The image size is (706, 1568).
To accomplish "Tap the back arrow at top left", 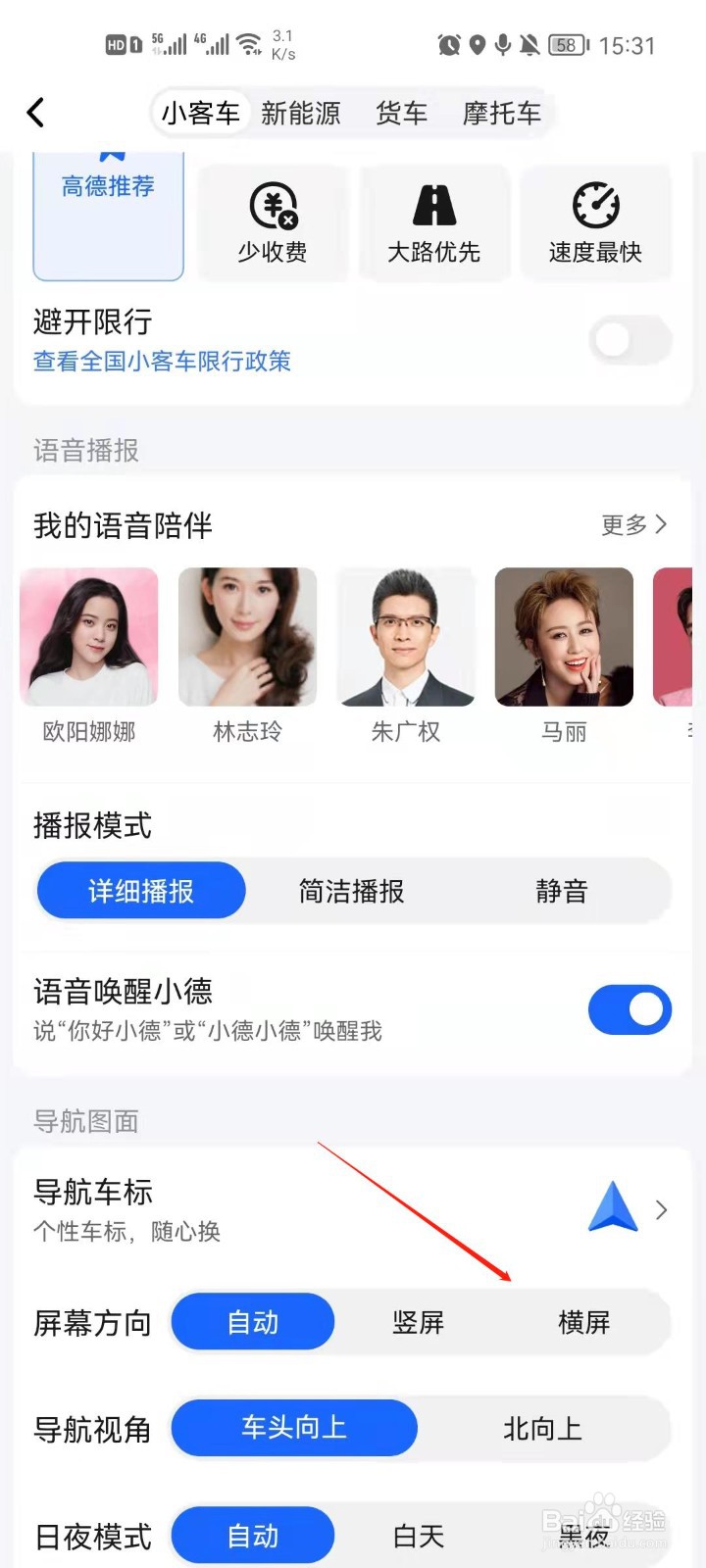I will click(x=36, y=112).
